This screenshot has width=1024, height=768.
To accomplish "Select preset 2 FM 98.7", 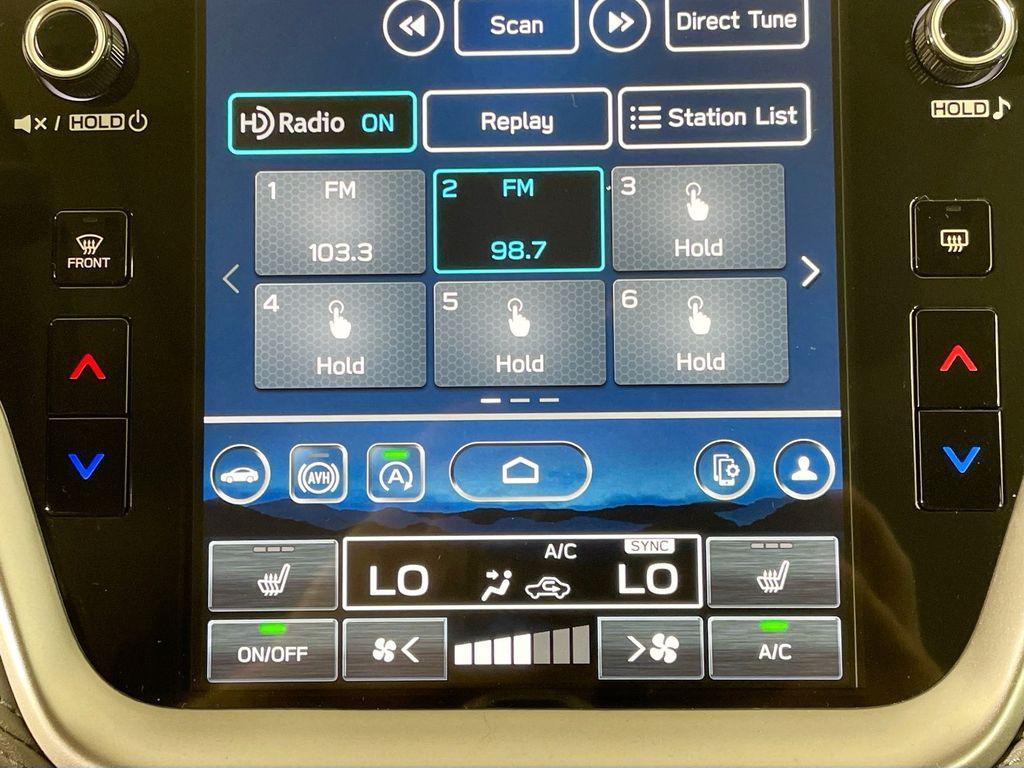I will [x=518, y=220].
